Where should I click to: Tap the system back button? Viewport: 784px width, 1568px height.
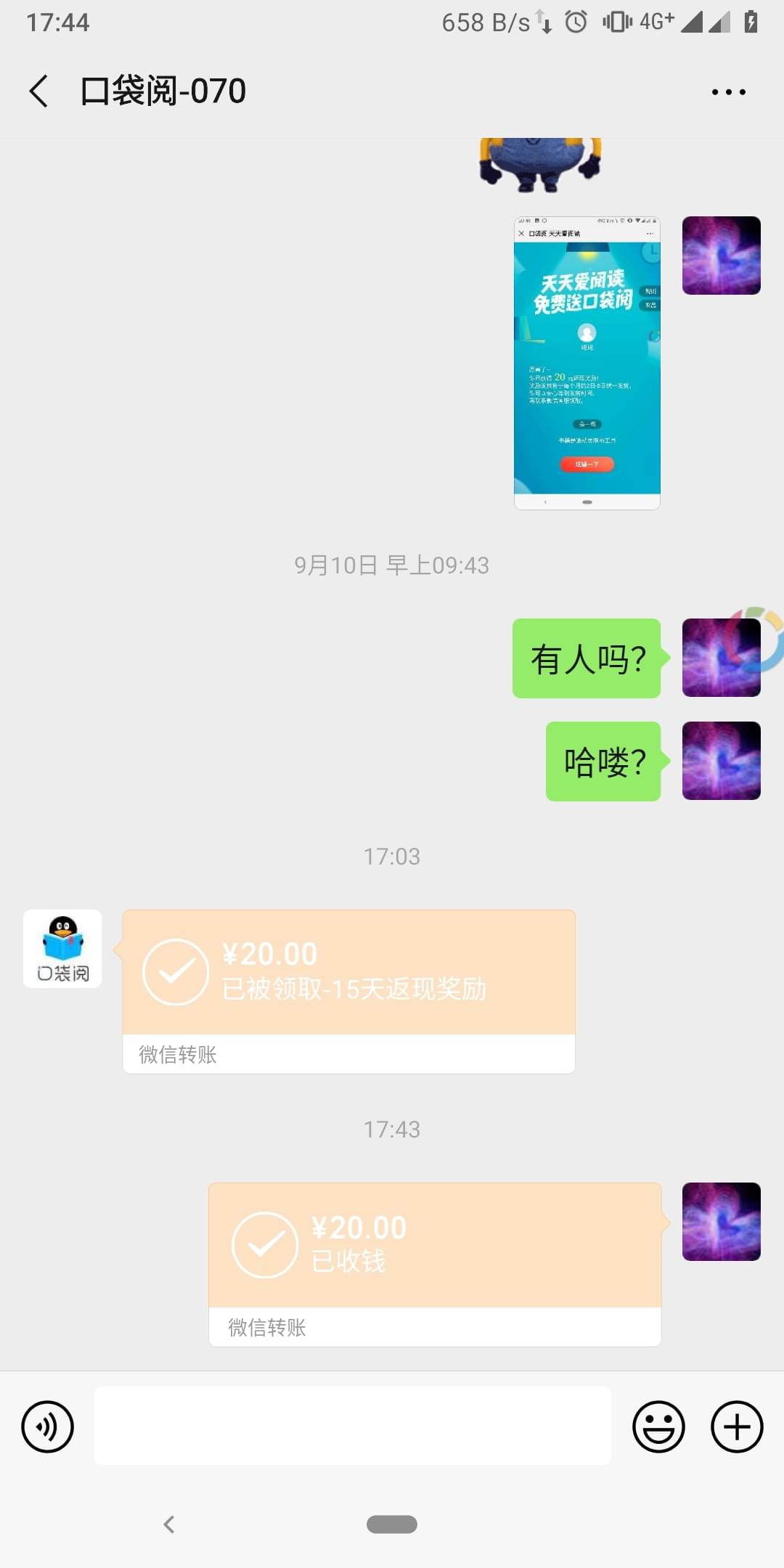point(169,1524)
